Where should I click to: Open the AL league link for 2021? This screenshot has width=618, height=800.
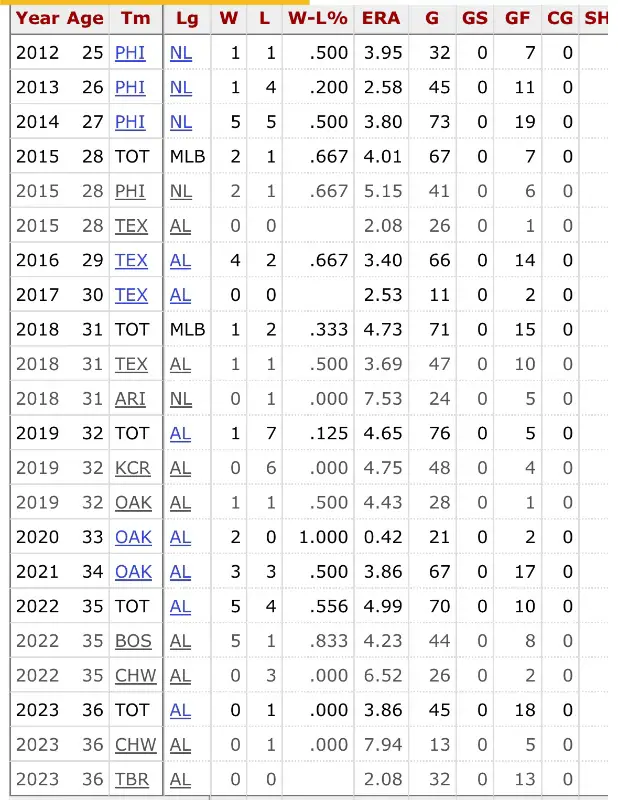pos(180,572)
